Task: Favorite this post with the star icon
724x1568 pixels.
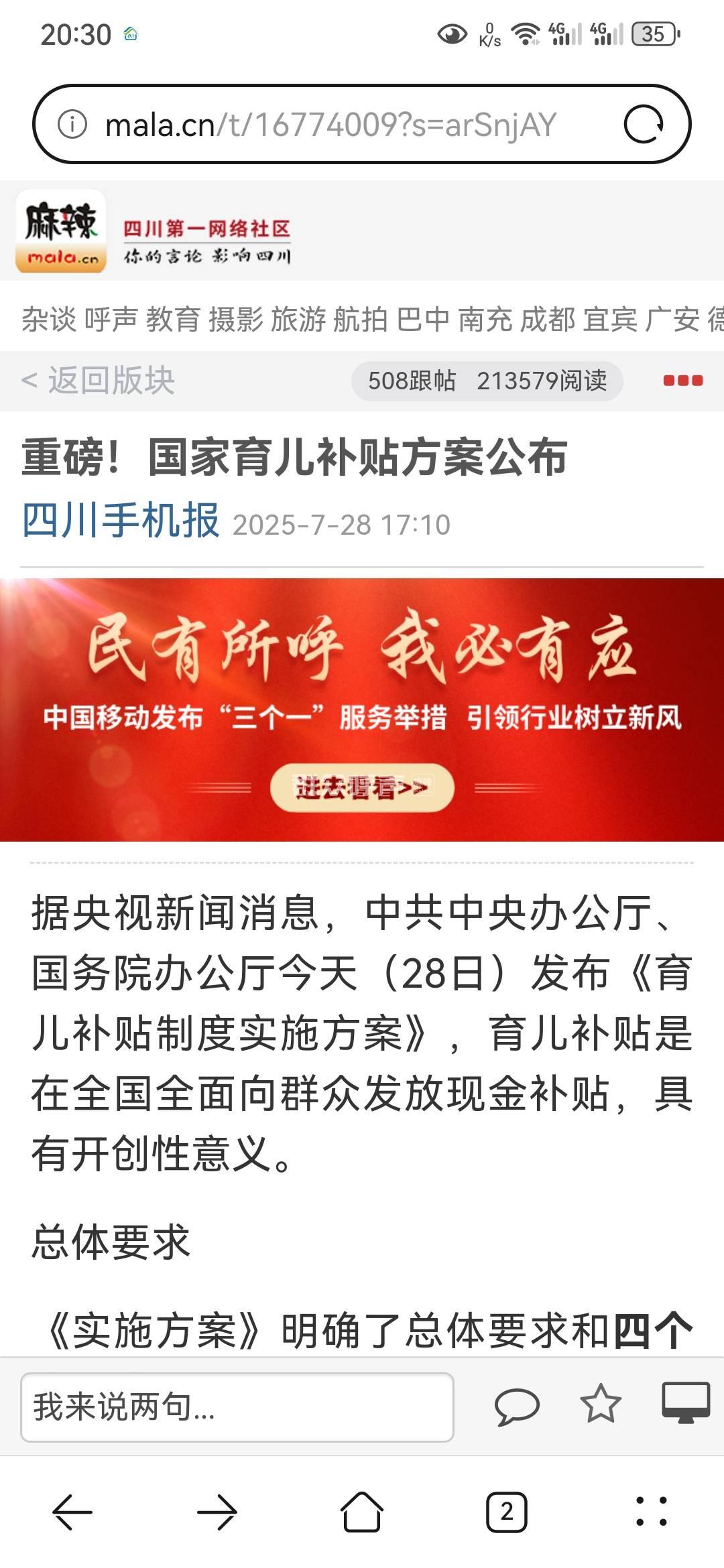Action: click(x=600, y=1404)
